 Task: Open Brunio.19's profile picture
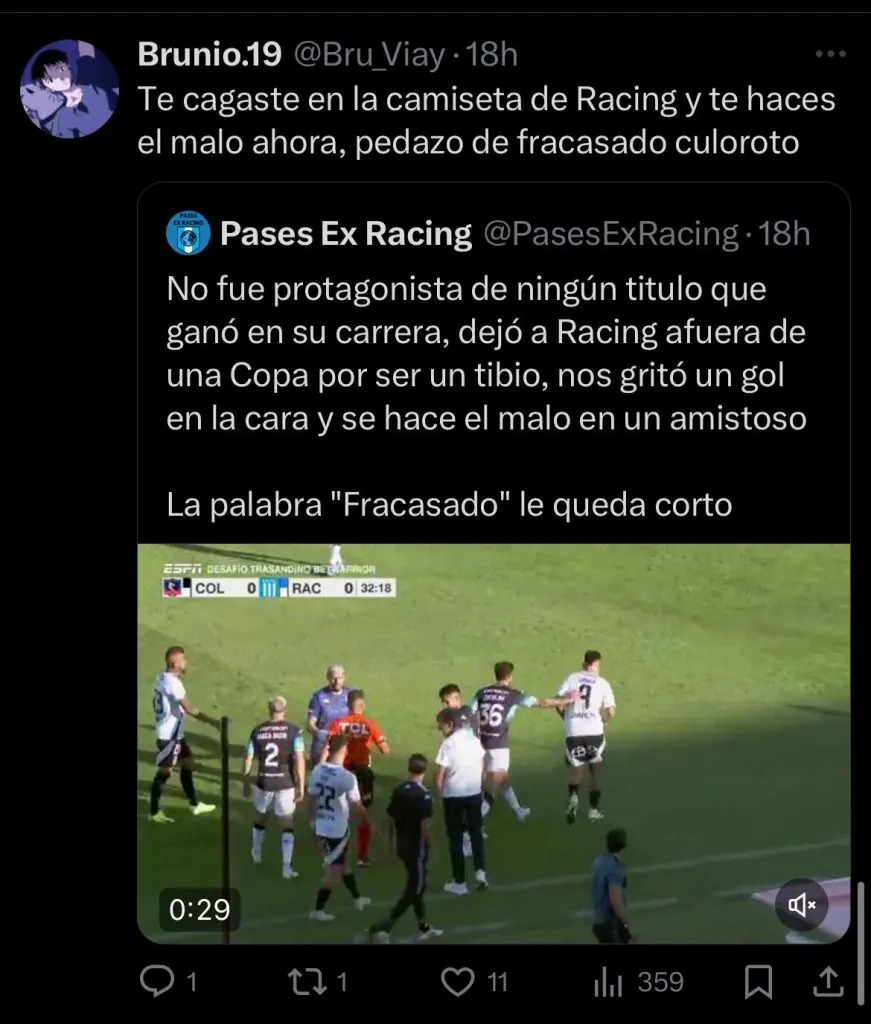[69, 89]
